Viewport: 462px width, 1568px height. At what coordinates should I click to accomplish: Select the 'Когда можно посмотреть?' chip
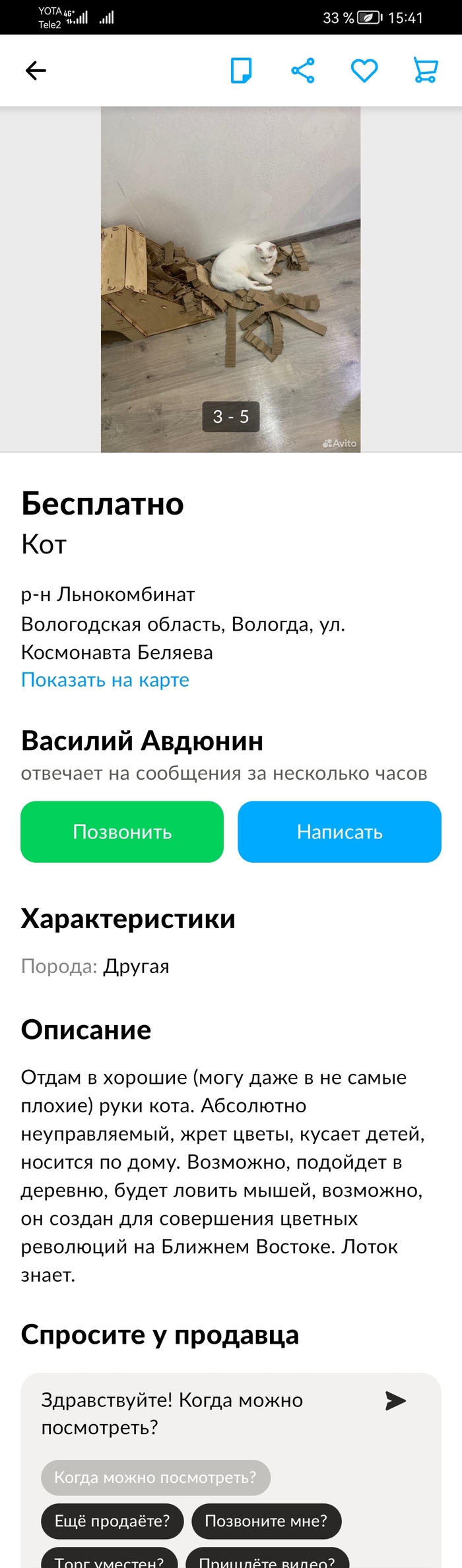click(x=155, y=1477)
